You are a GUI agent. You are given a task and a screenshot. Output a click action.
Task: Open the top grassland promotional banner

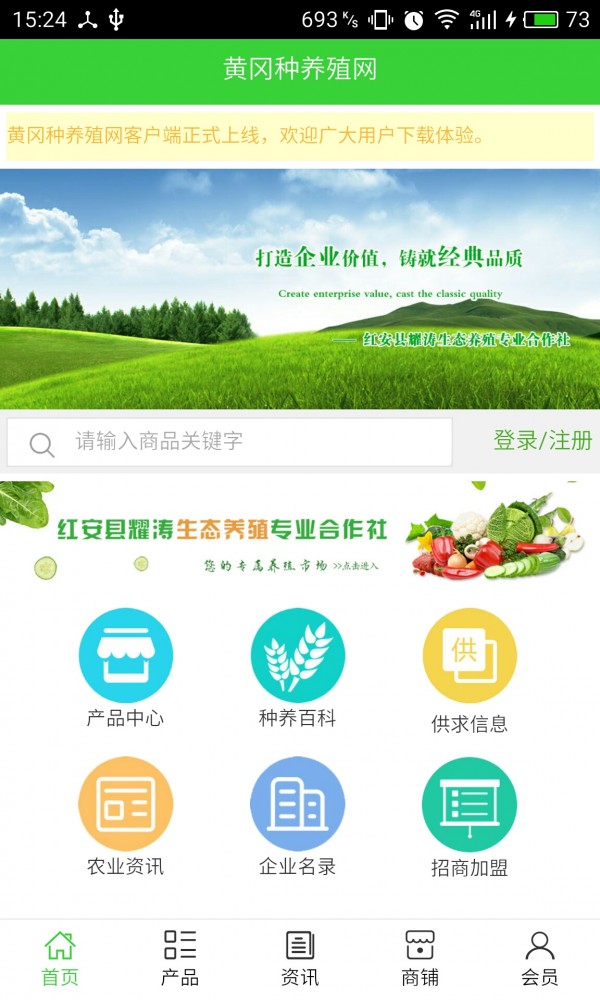(x=300, y=288)
